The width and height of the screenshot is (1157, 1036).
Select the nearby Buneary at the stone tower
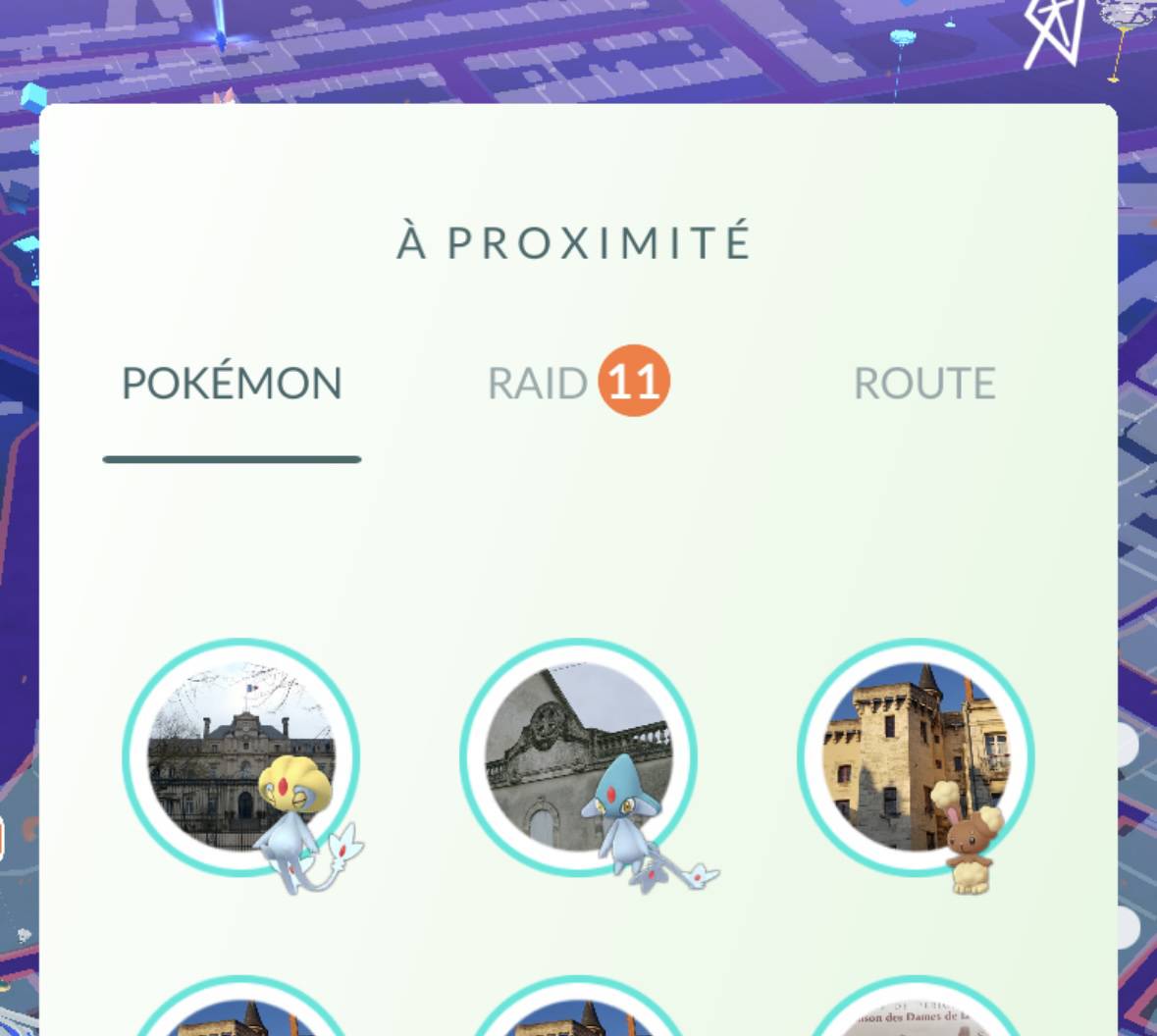916,757
